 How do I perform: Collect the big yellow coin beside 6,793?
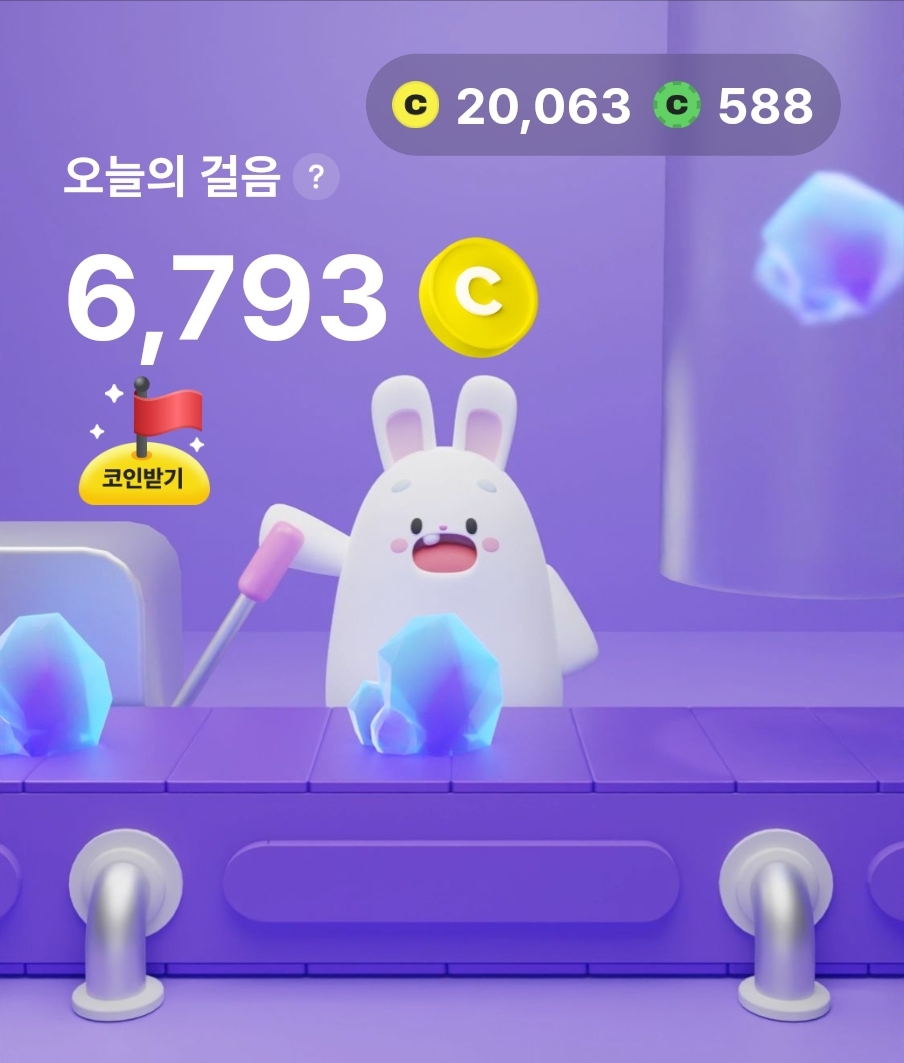(479, 297)
